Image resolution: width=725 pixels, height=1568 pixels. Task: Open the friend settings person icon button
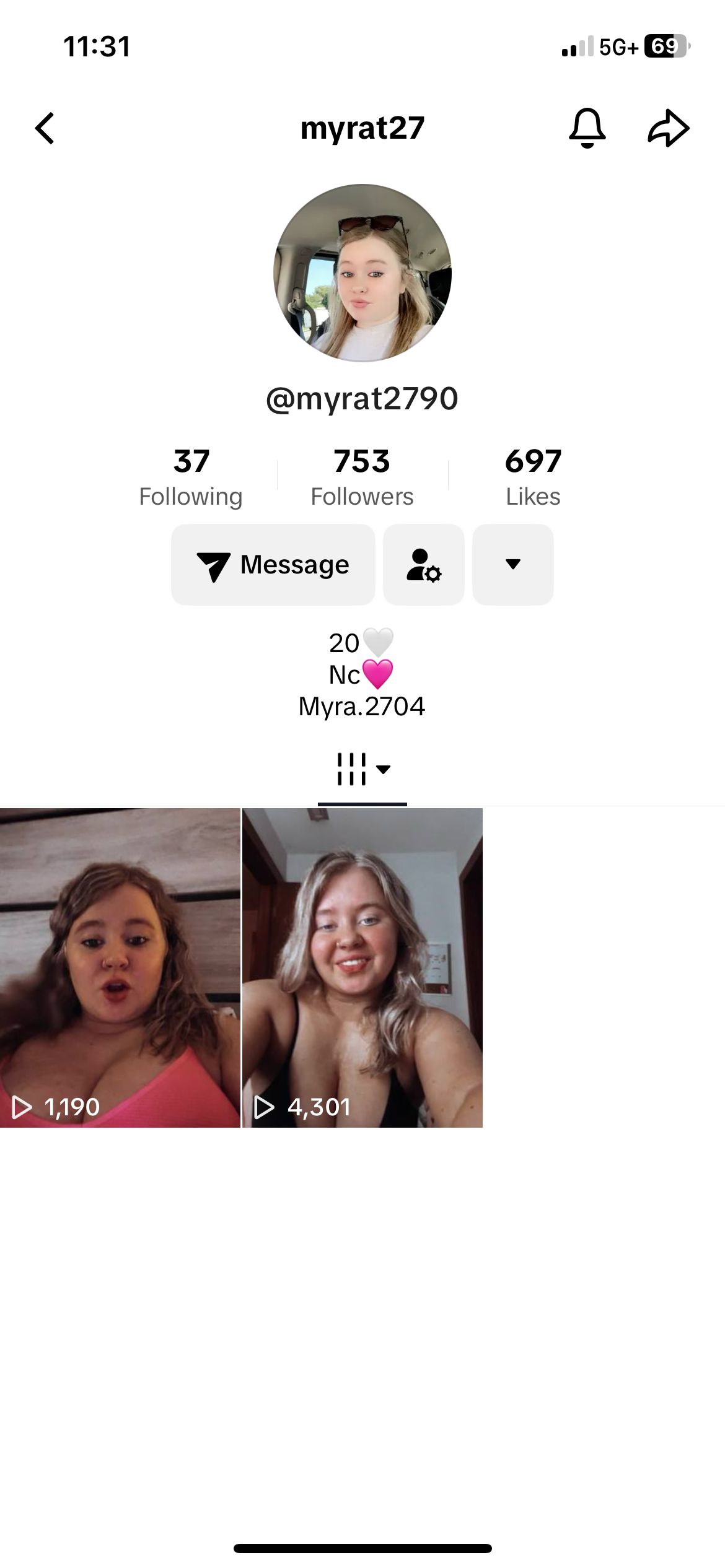click(x=424, y=565)
